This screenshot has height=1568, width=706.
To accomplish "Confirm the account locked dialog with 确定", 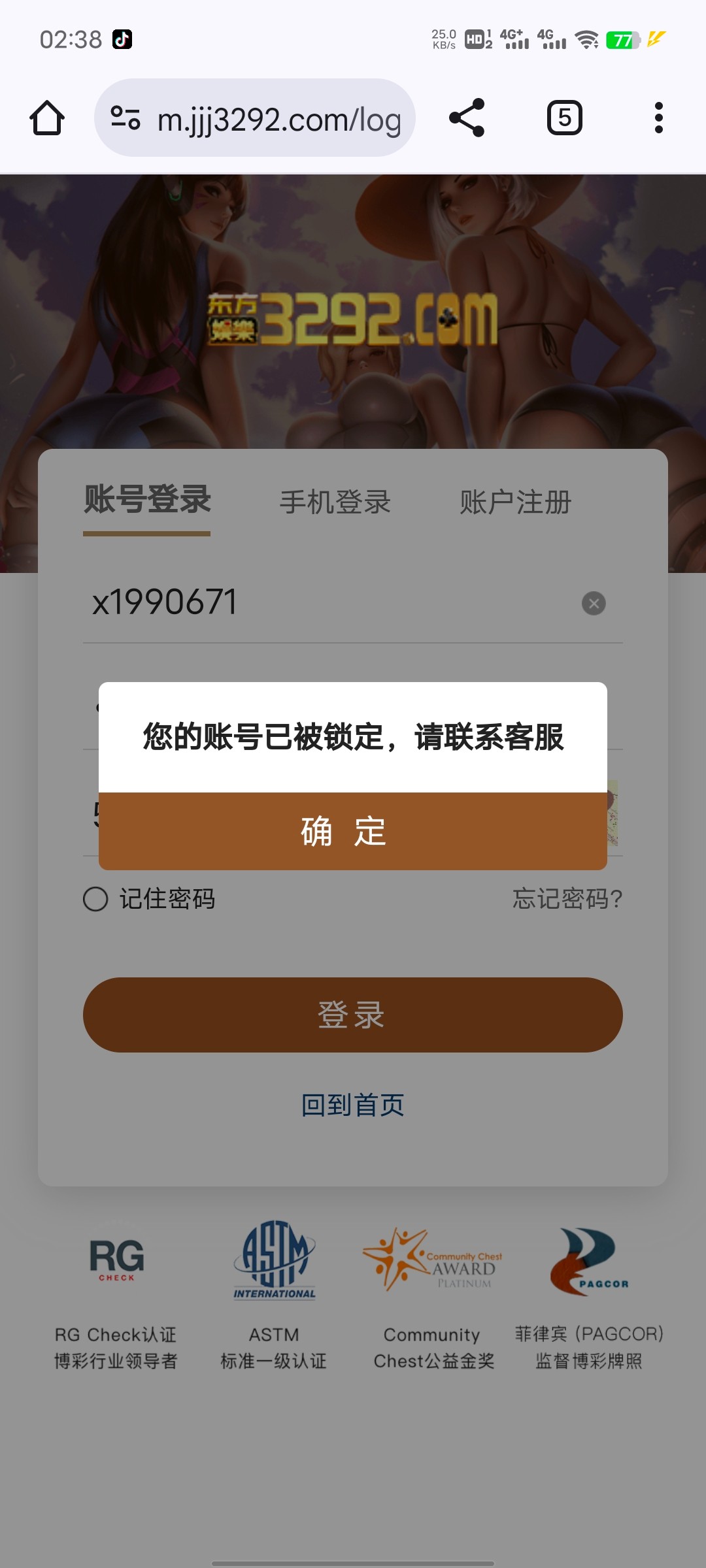I will (x=353, y=831).
